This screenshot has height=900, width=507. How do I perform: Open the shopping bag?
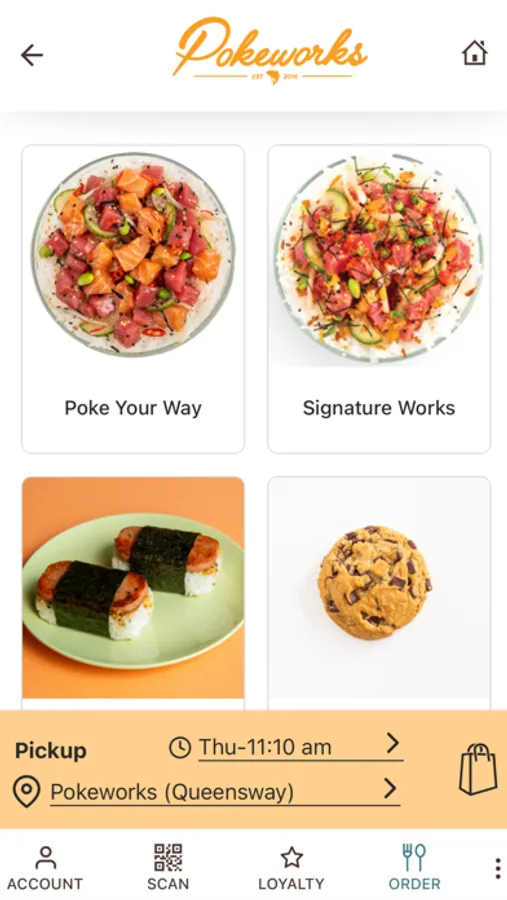pos(478,769)
